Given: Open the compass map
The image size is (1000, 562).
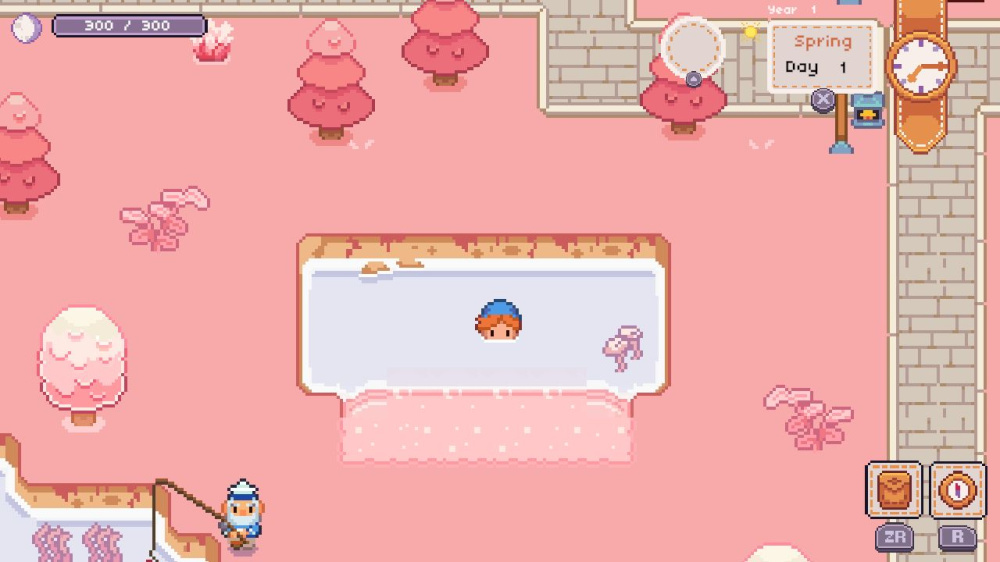Looking at the screenshot, I should point(957,489).
